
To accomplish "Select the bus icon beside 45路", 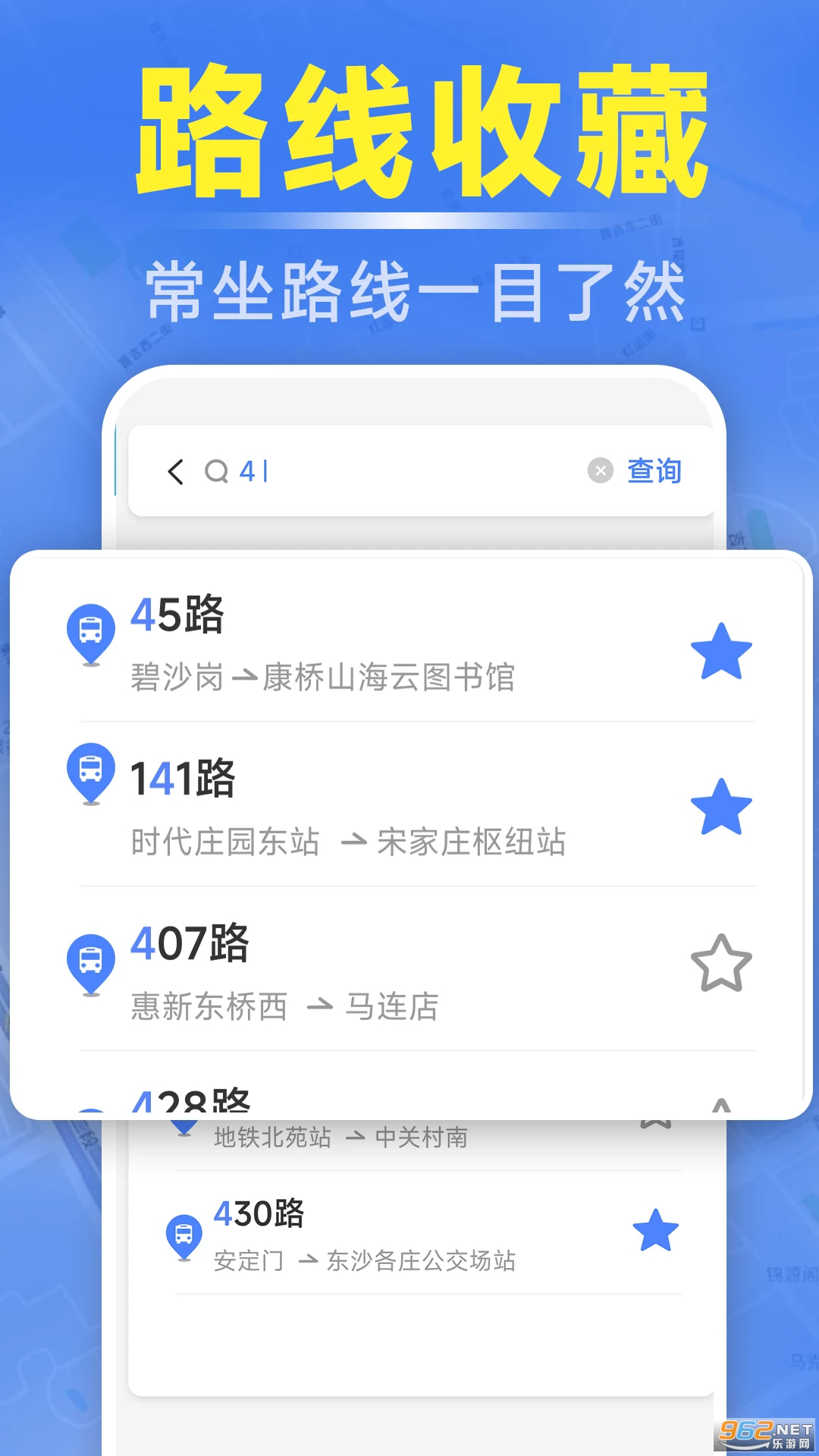I will click(91, 629).
